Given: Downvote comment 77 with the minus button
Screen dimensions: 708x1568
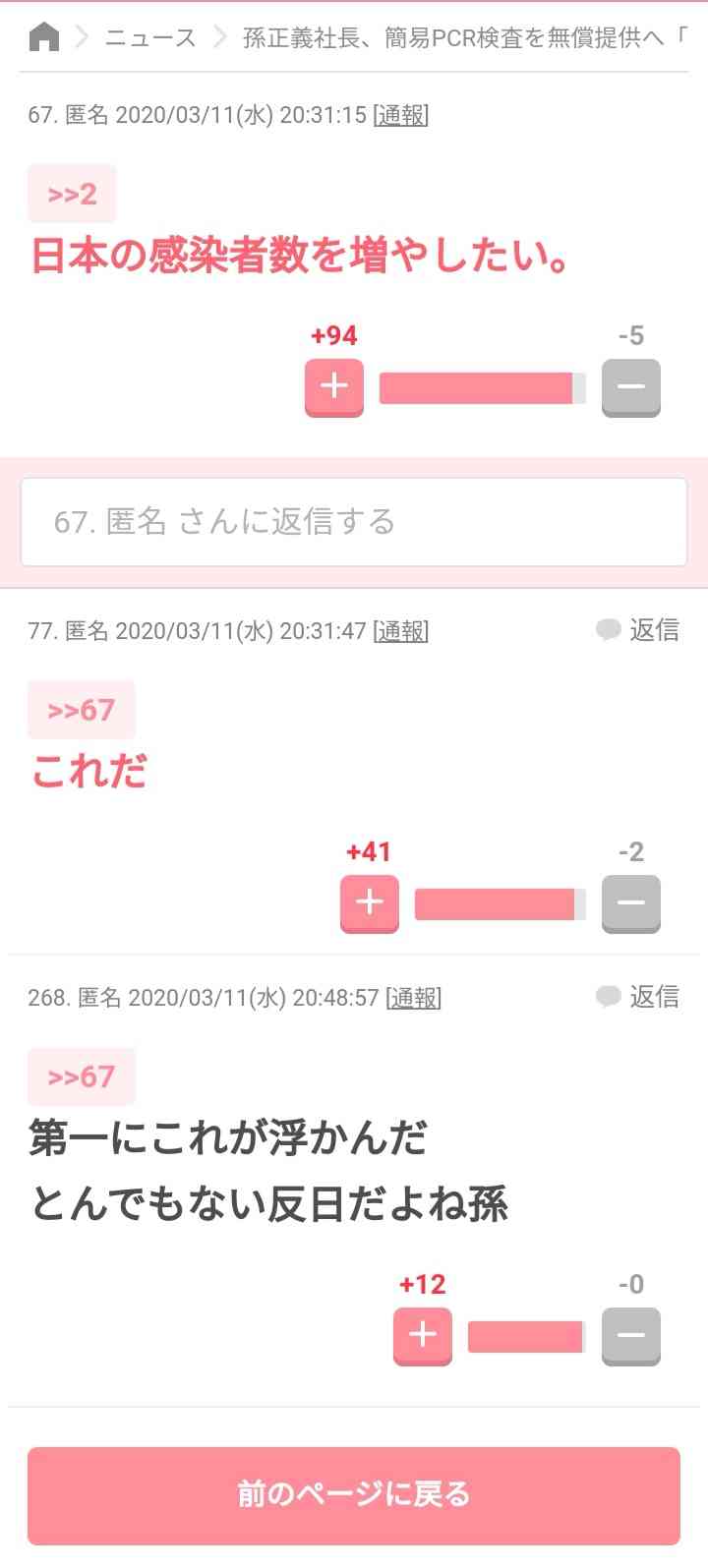Looking at the screenshot, I should pos(630,902).
